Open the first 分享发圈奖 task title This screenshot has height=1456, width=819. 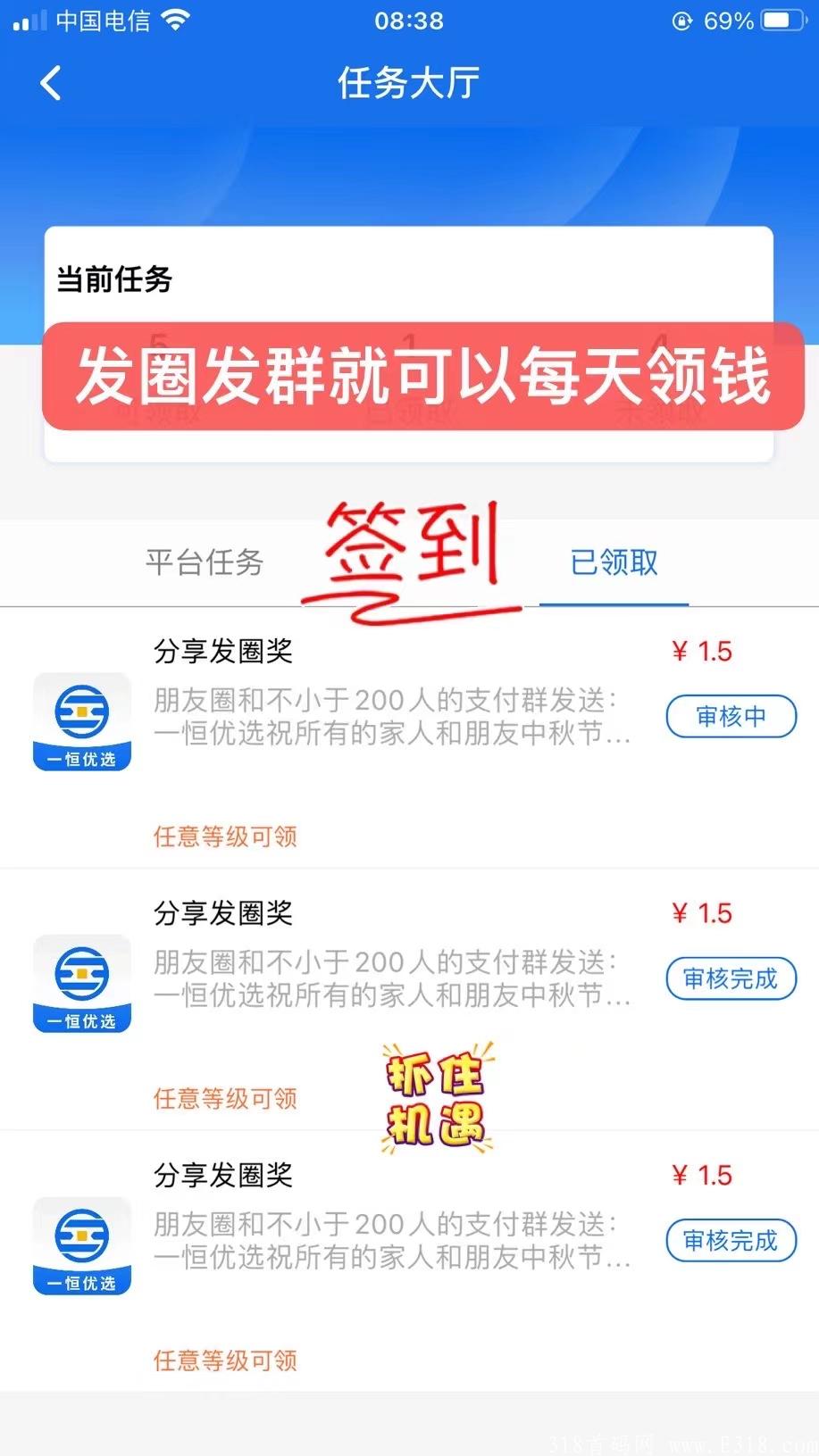point(223,651)
